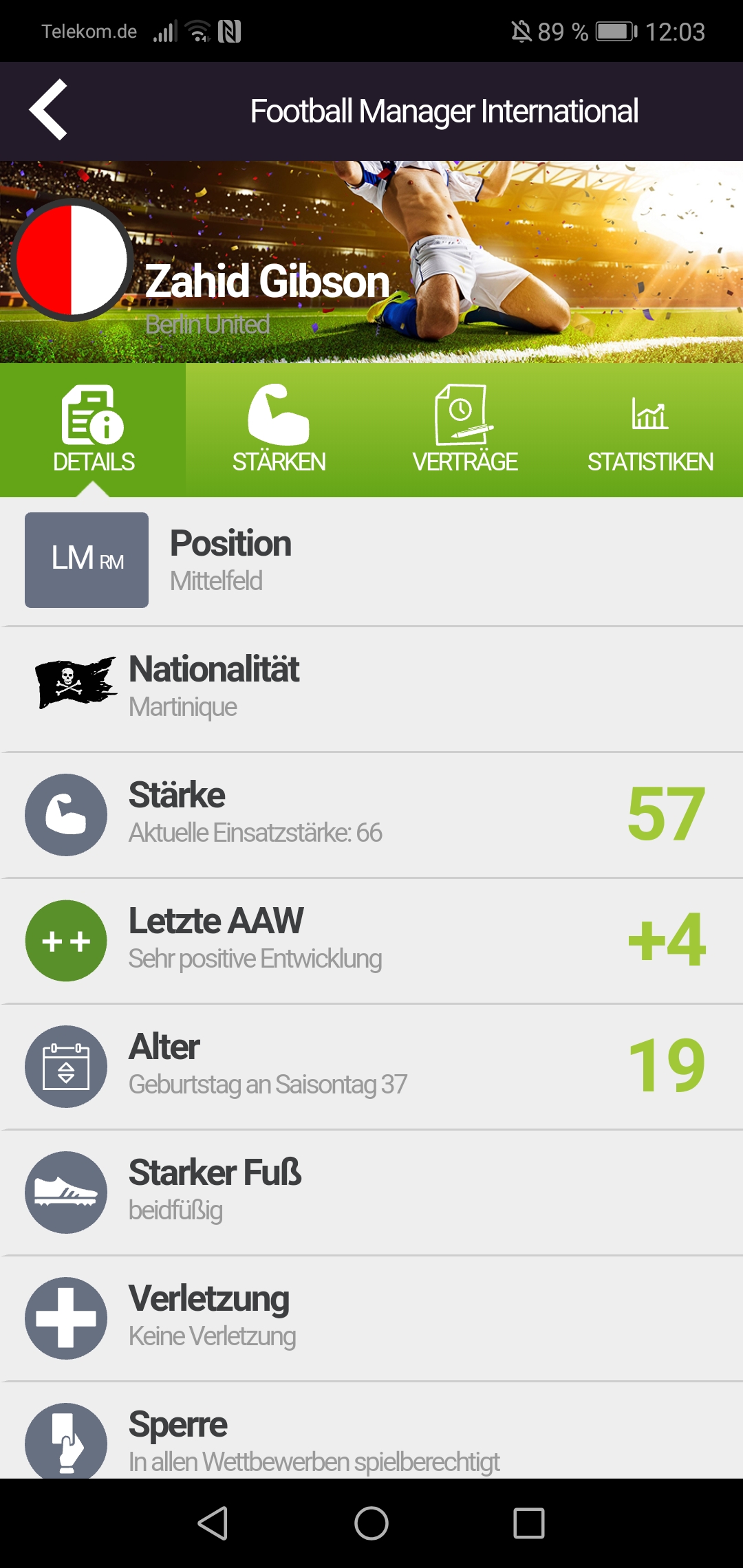The width and height of the screenshot is (743, 1568).
Task: Go back using the header arrow
Action: point(48,110)
